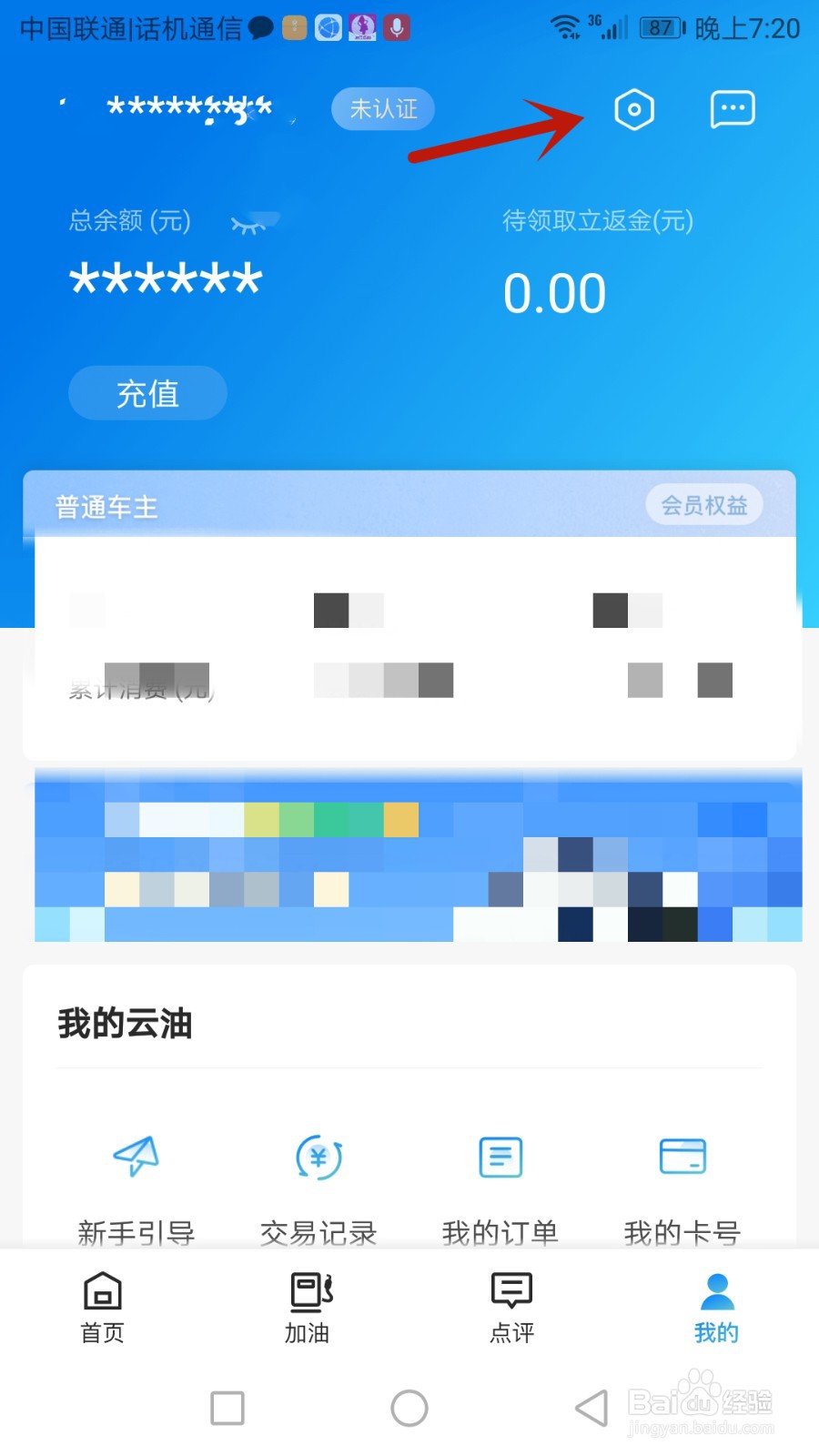
Task: Open the settings hexagon icon at top right
Action: (x=635, y=109)
